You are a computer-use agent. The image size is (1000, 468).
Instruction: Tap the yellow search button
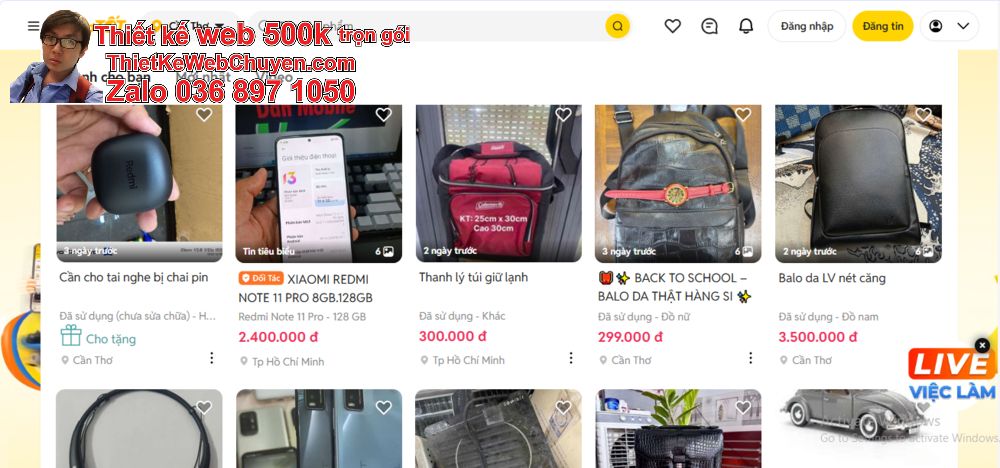[x=617, y=26]
